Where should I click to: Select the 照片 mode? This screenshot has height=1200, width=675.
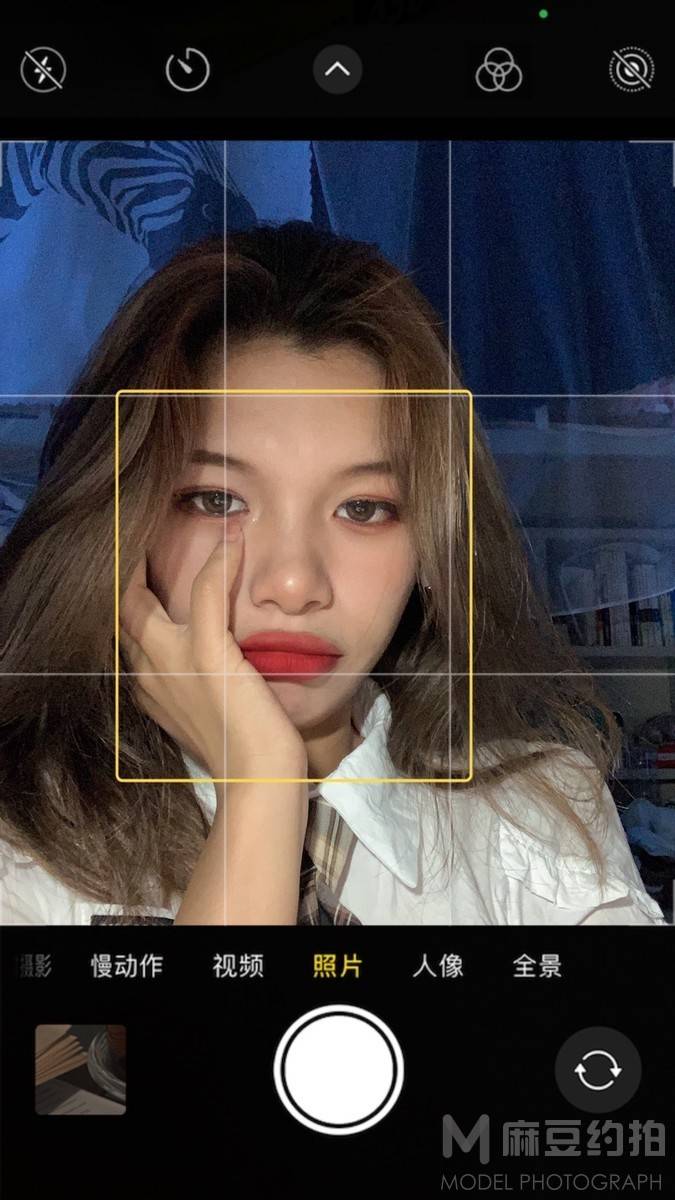[x=338, y=966]
